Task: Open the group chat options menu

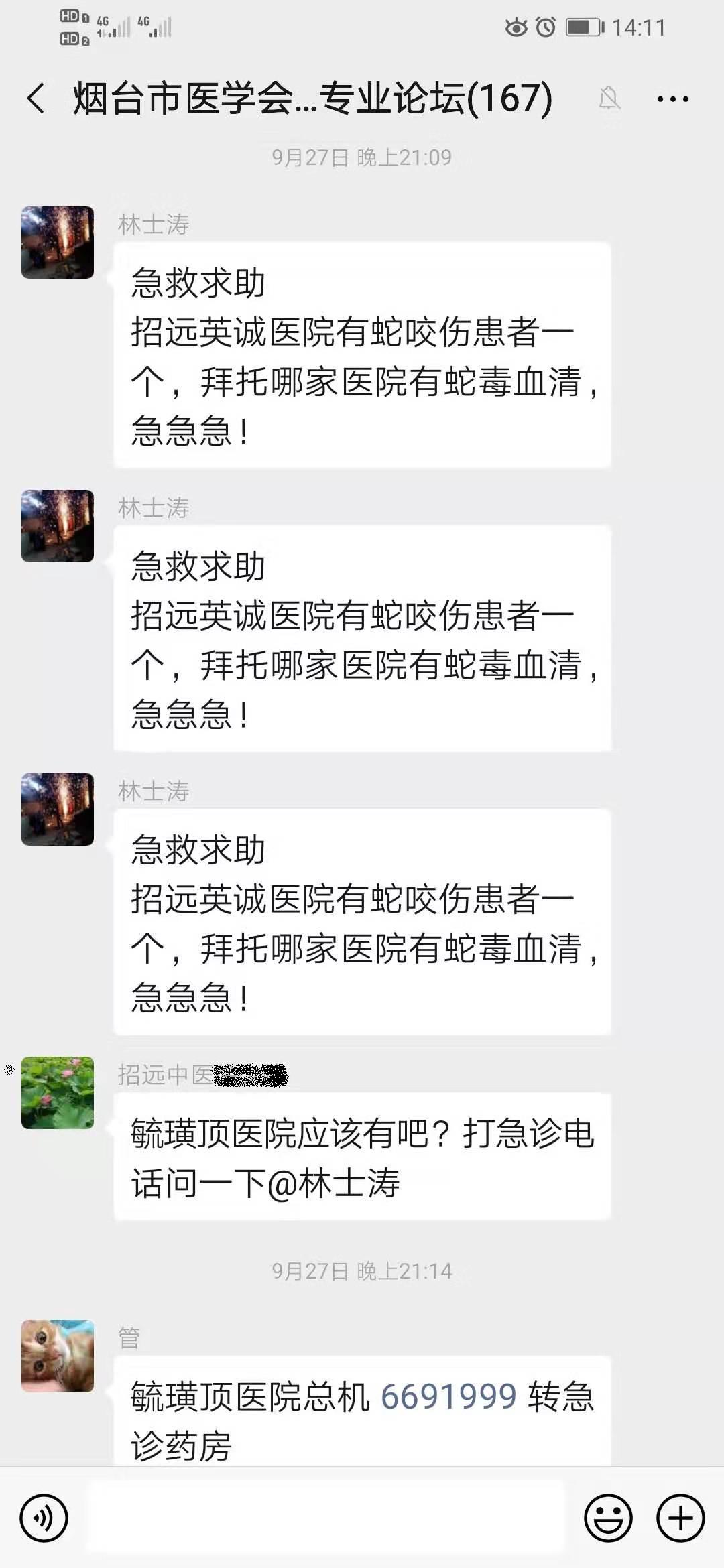Action: (x=672, y=99)
